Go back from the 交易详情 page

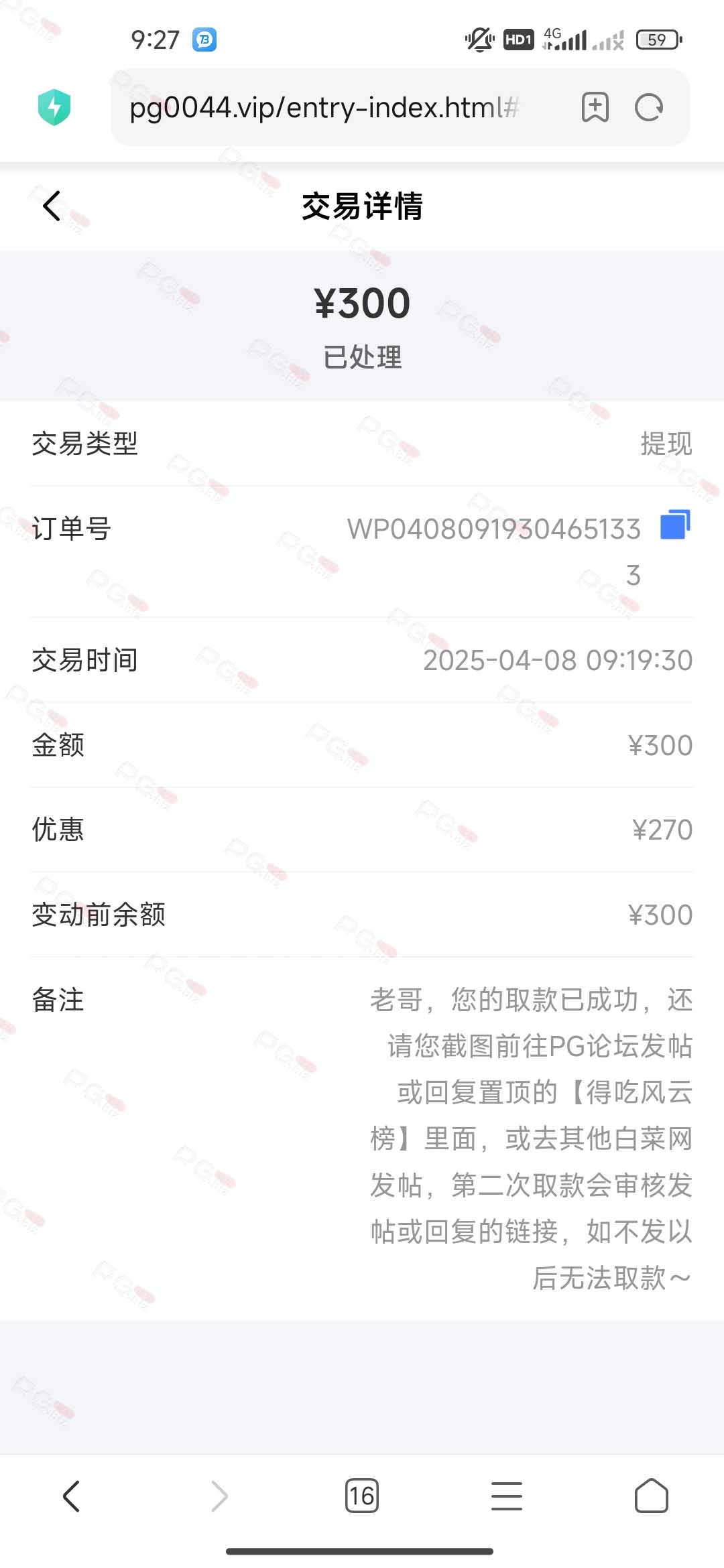52,205
